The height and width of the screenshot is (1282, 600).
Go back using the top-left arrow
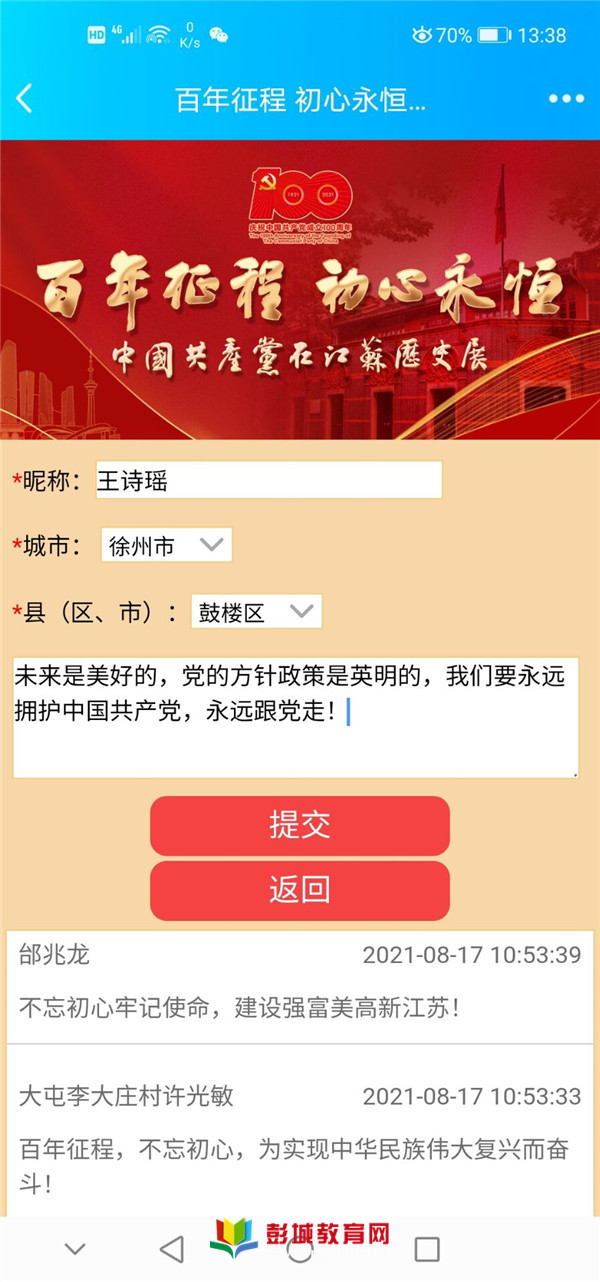tap(25, 99)
